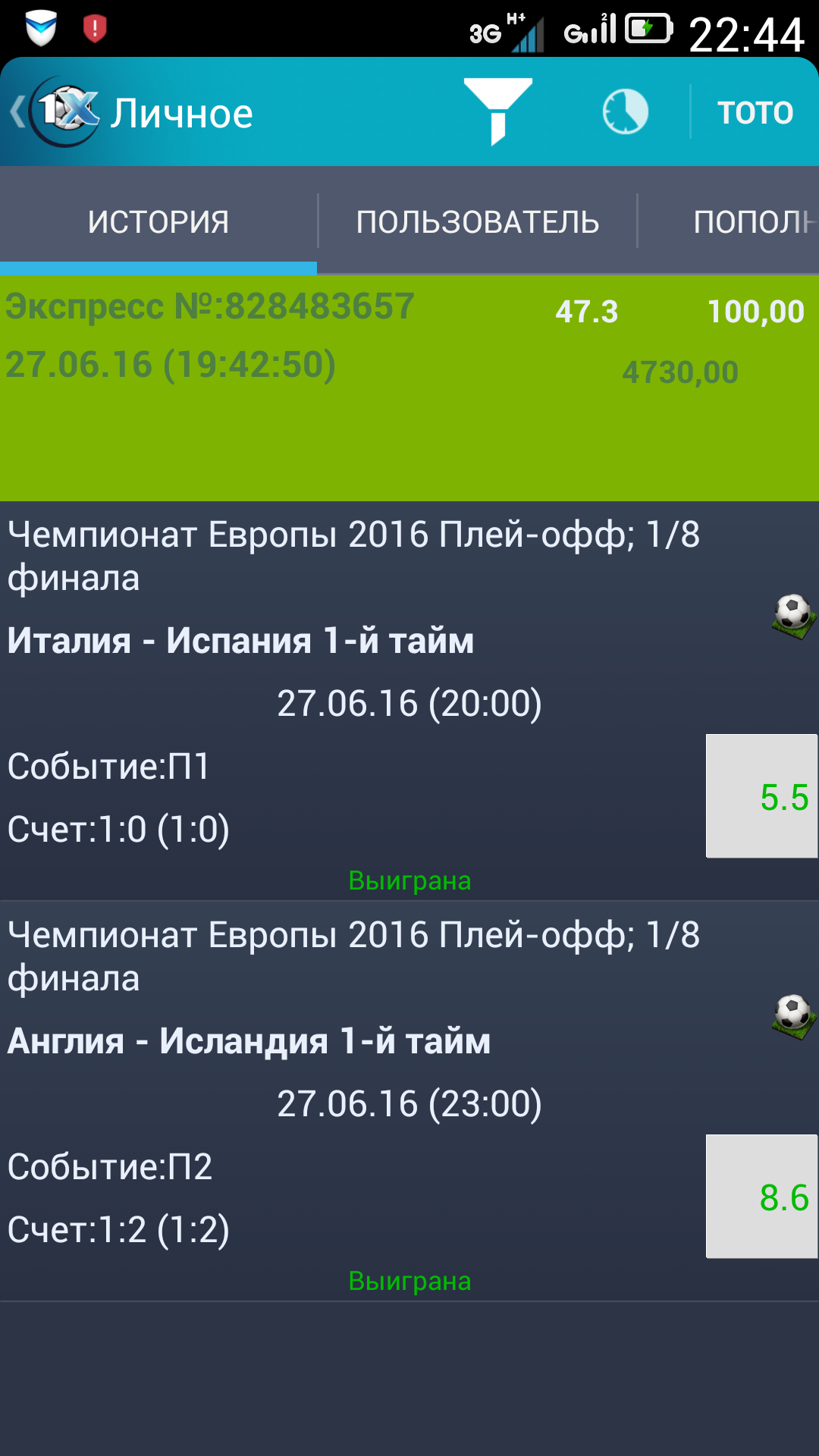This screenshot has width=819, height=1456.
Task: Select the ИСТОРИЯ tab
Action: (158, 222)
